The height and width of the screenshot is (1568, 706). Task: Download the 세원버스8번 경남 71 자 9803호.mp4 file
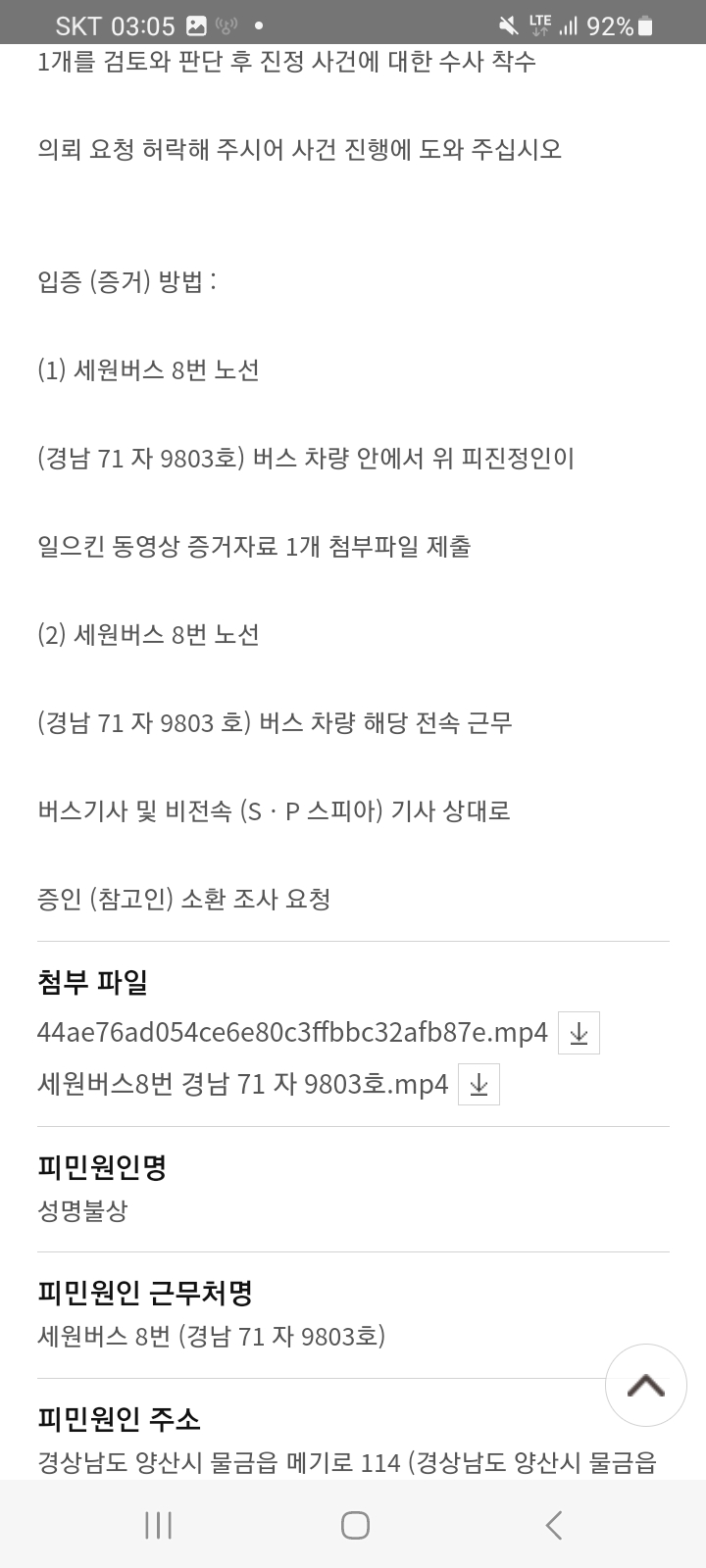tap(479, 1084)
